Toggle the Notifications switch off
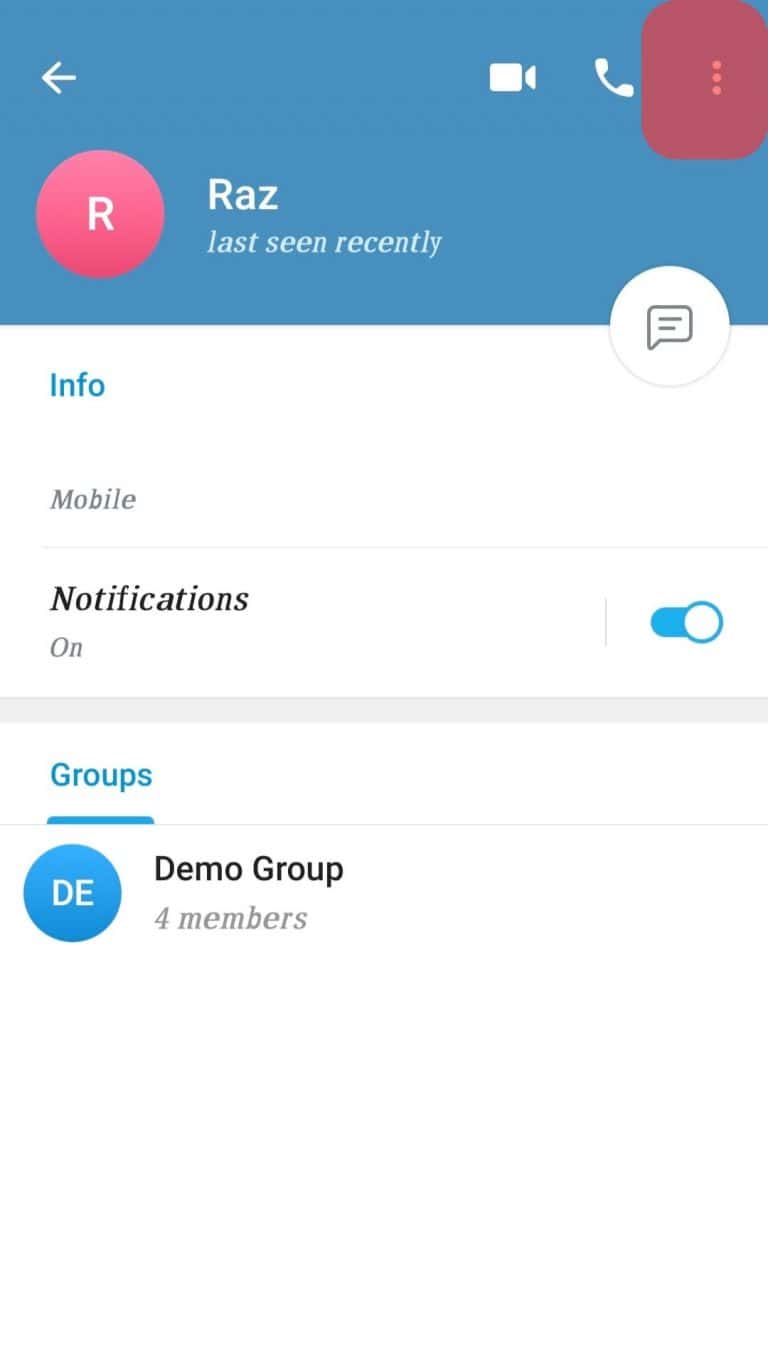768x1365 pixels. pos(686,622)
